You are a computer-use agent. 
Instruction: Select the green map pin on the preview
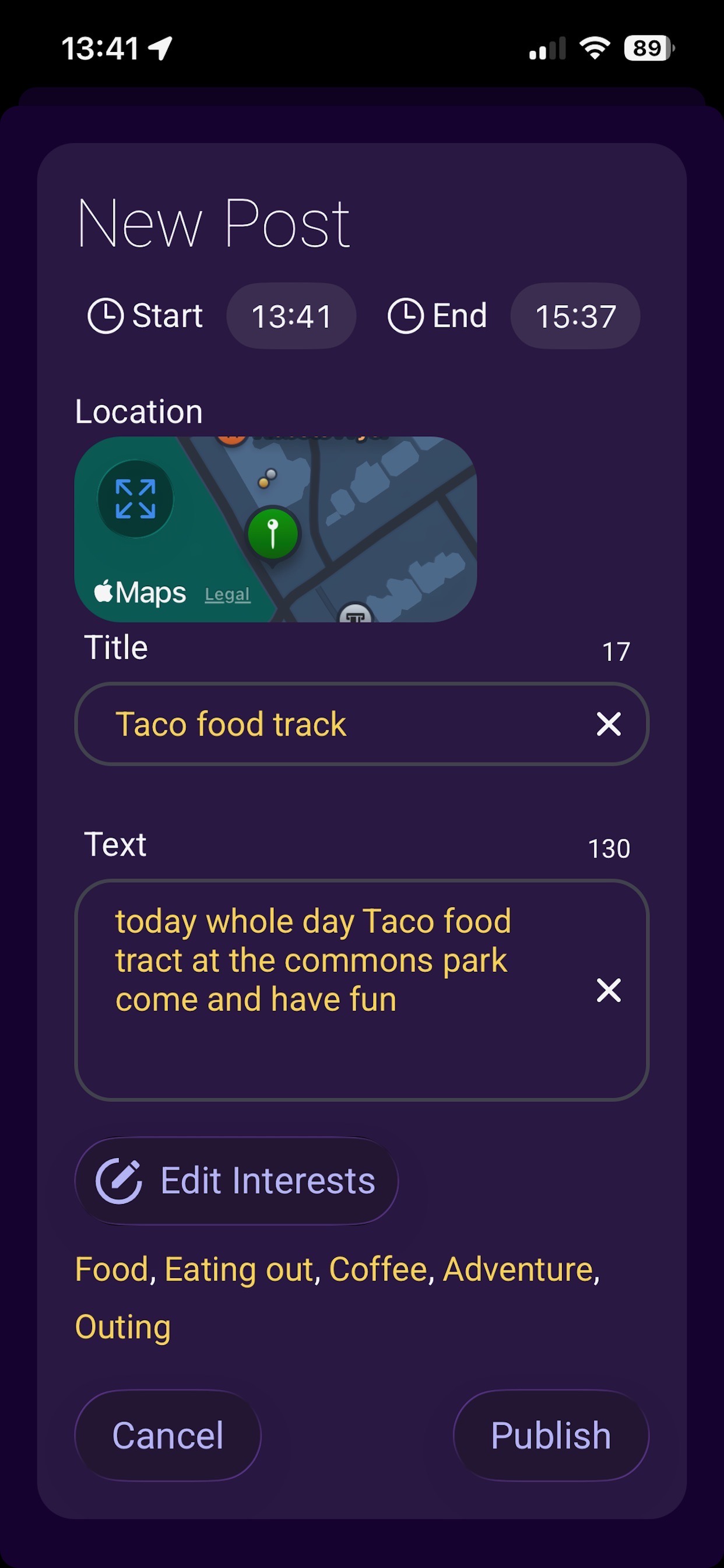point(273,534)
